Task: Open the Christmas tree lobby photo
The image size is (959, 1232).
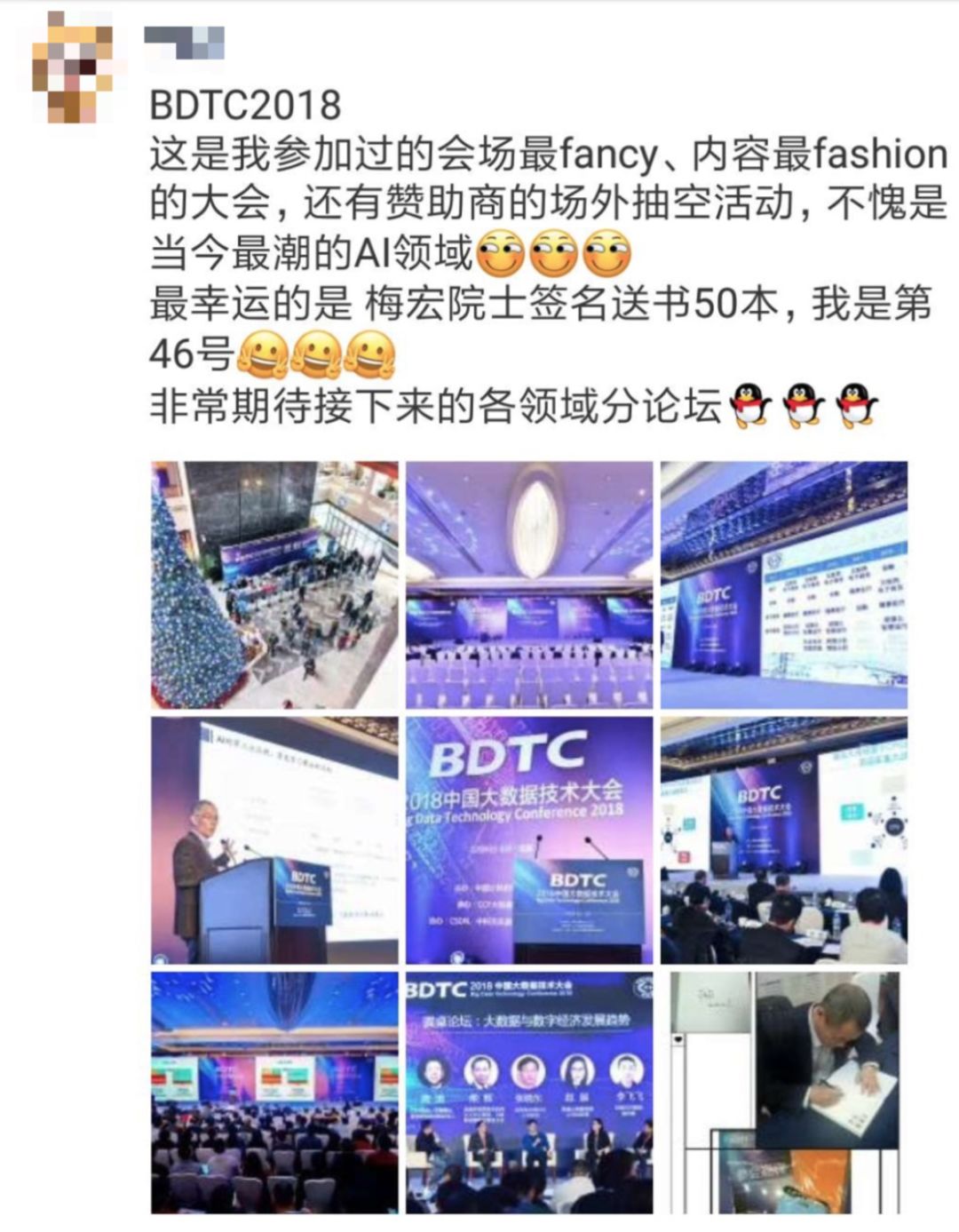Action: pos(274,584)
